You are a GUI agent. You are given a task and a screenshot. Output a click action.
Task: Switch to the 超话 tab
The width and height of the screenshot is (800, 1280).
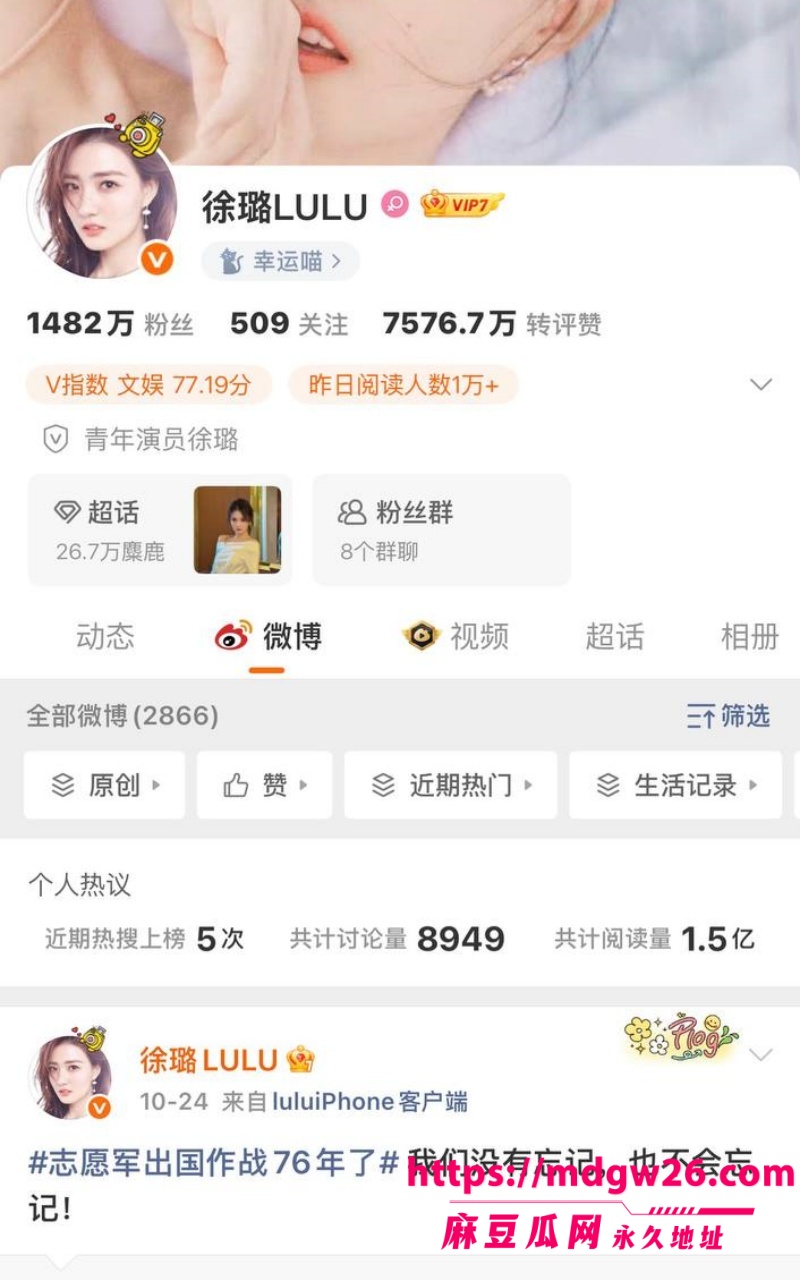tap(615, 636)
